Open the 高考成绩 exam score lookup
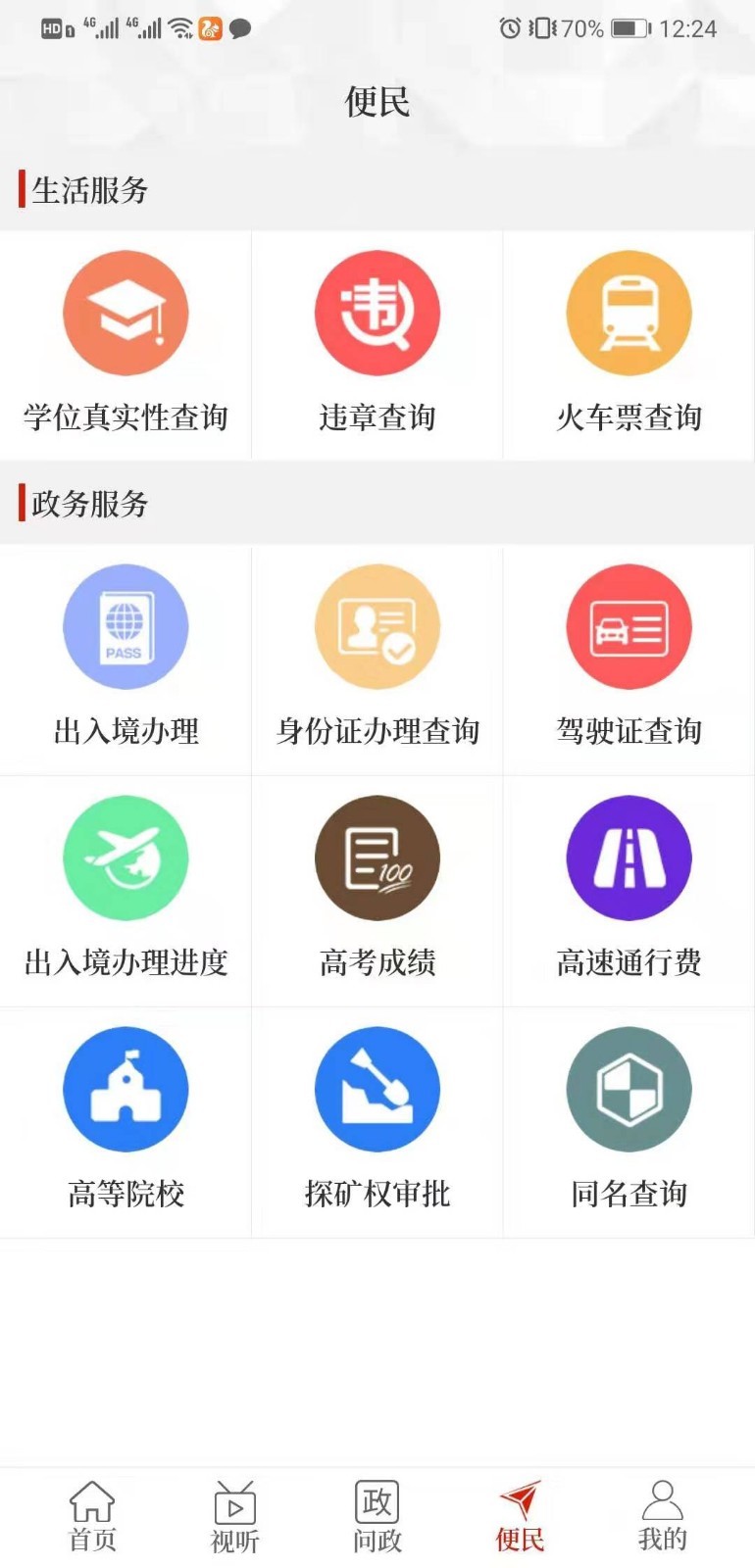This screenshot has width=755, height=1568. [x=377, y=890]
